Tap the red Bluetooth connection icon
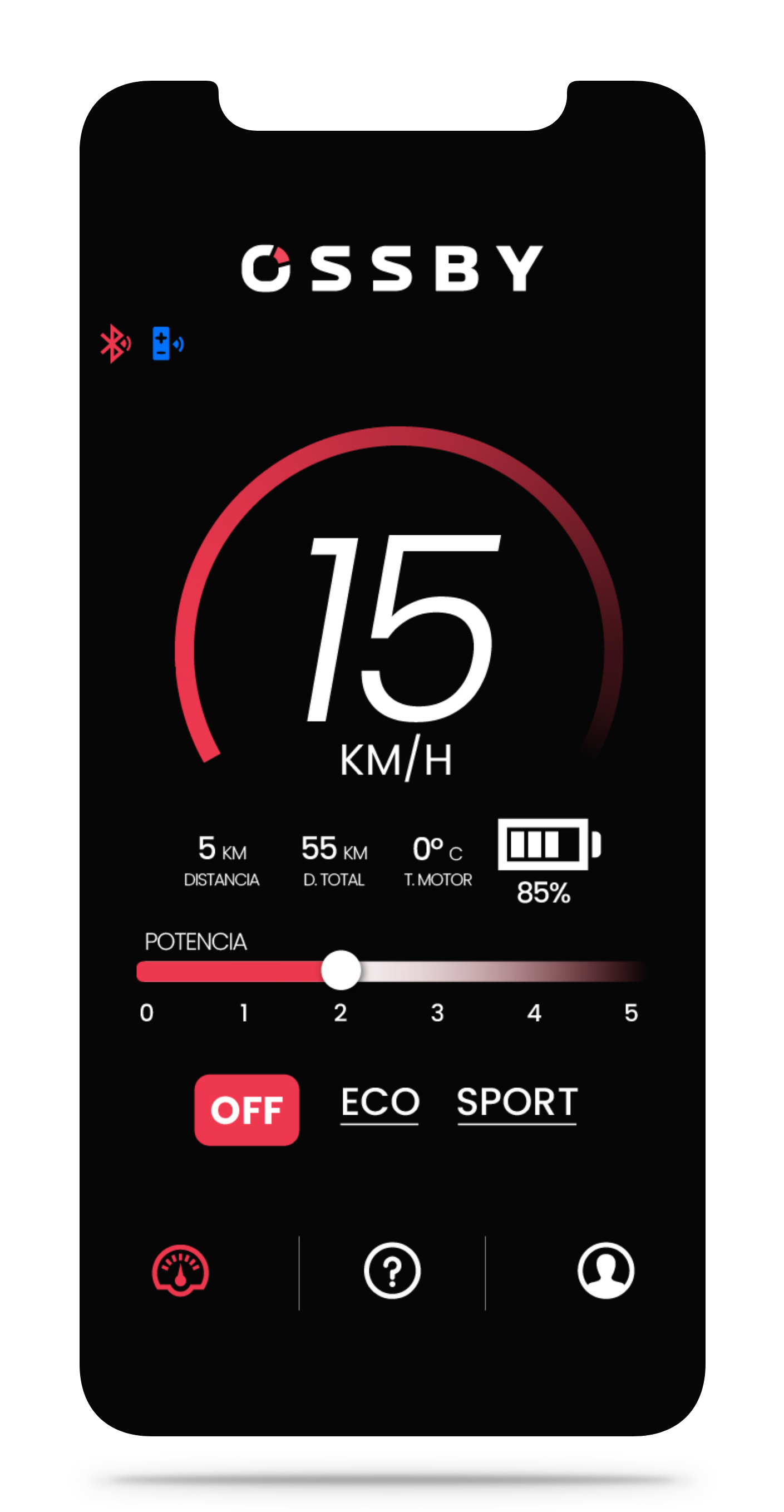The image size is (784, 1512). (116, 343)
